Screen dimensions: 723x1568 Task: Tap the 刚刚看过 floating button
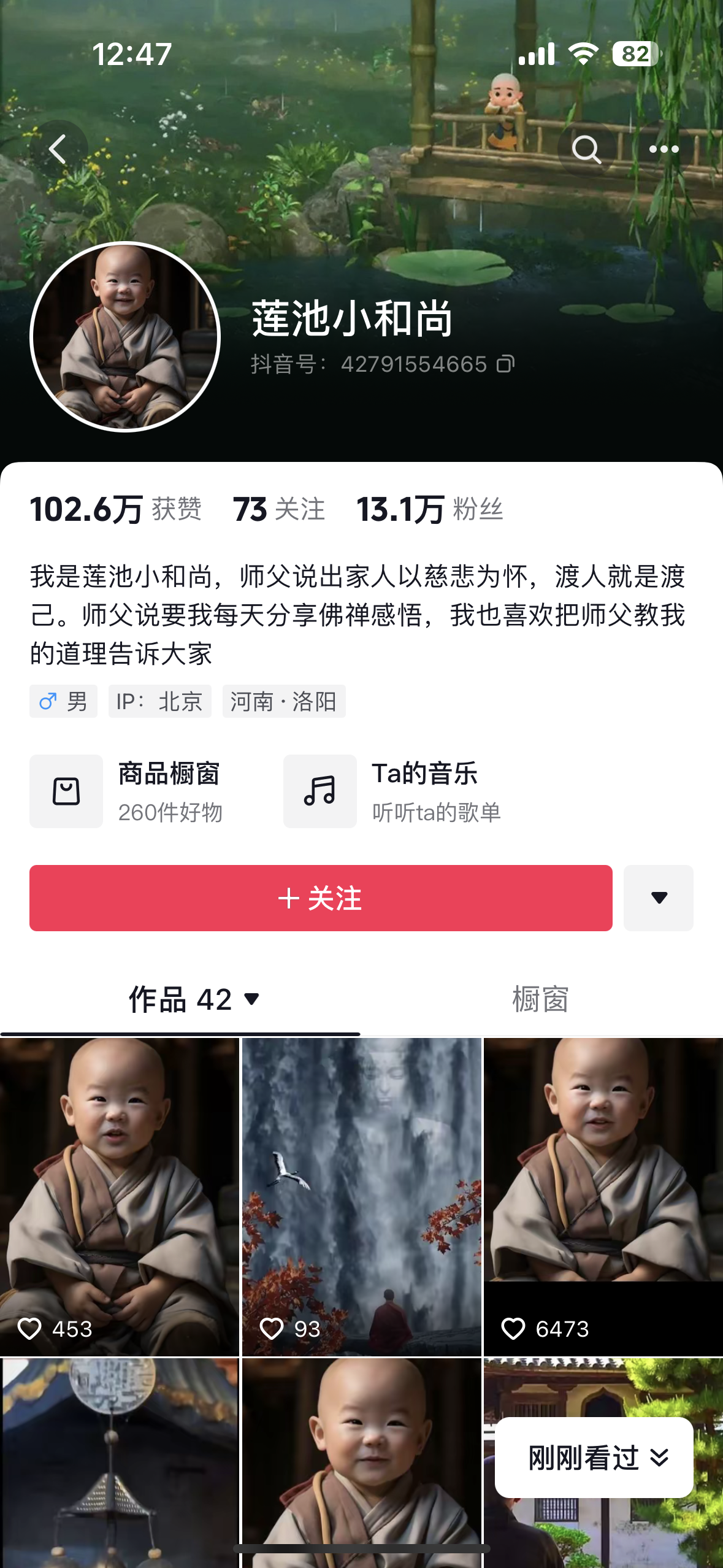pyautogui.click(x=594, y=1458)
